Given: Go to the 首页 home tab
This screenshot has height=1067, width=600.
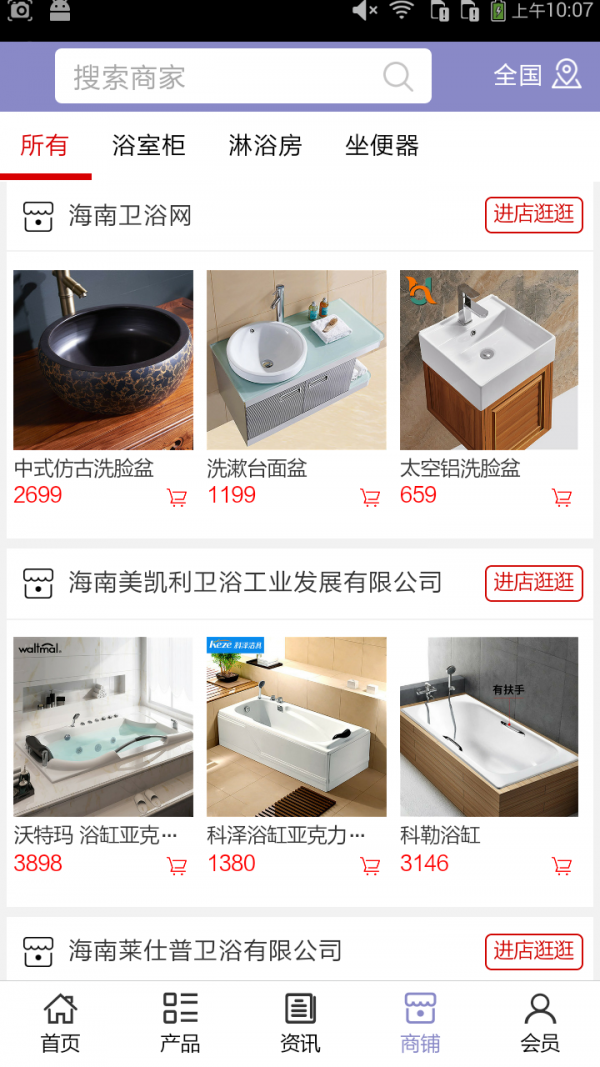Looking at the screenshot, I should [60, 1022].
